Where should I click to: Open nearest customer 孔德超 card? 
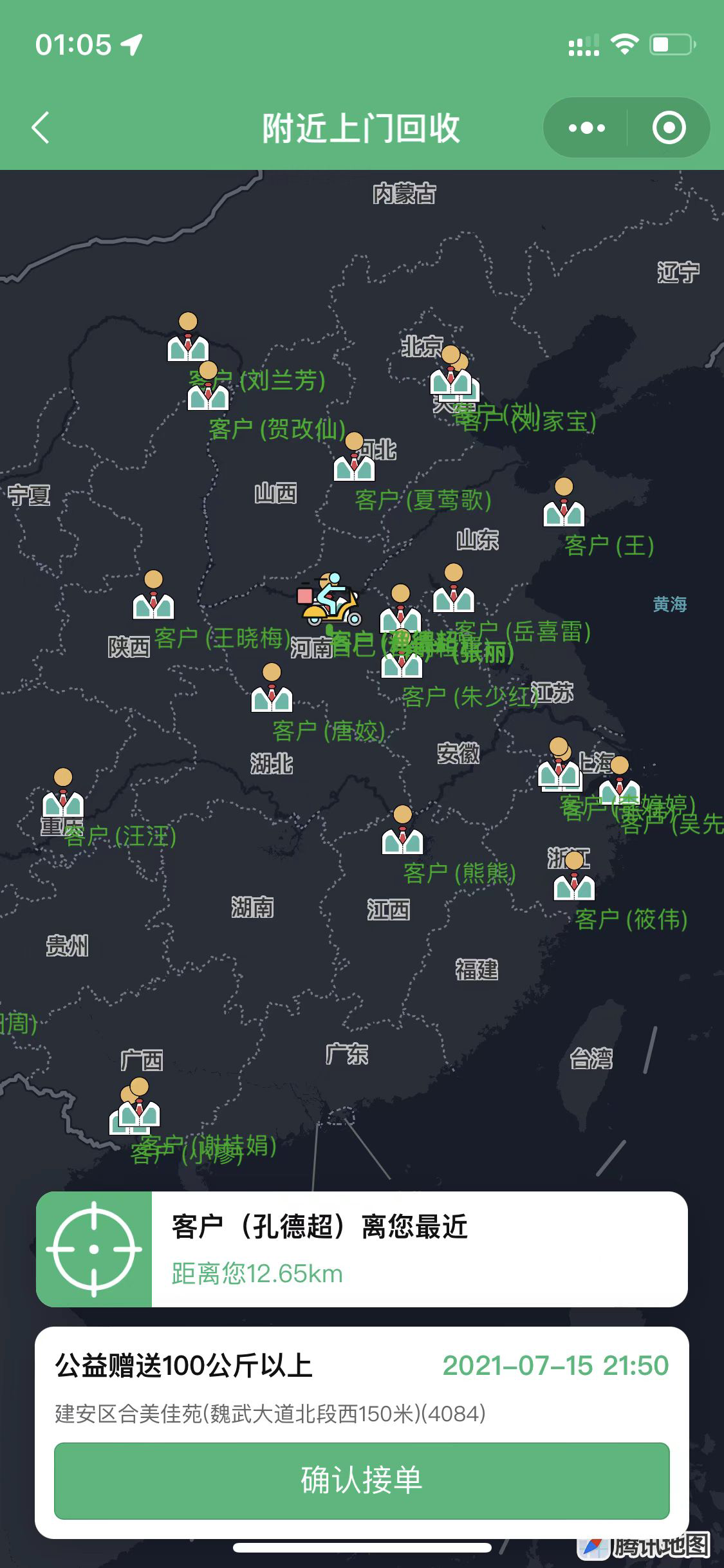click(x=362, y=1249)
